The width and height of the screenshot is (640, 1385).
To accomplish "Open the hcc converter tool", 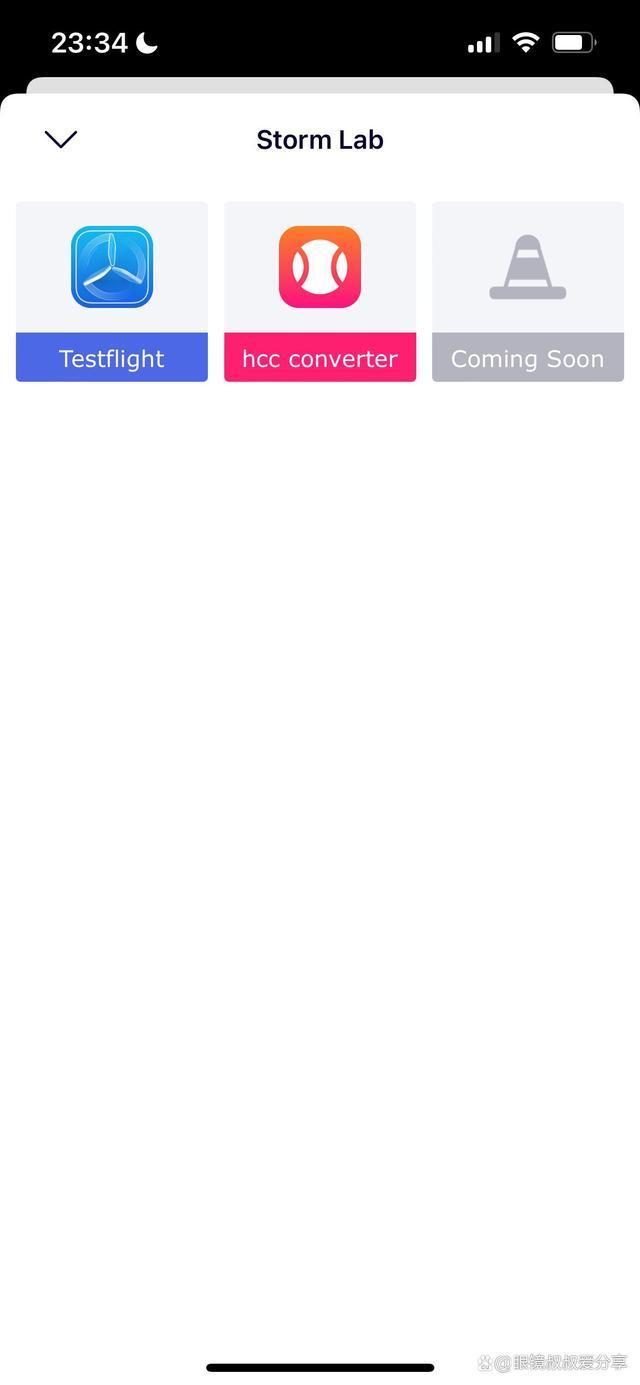I will [320, 291].
